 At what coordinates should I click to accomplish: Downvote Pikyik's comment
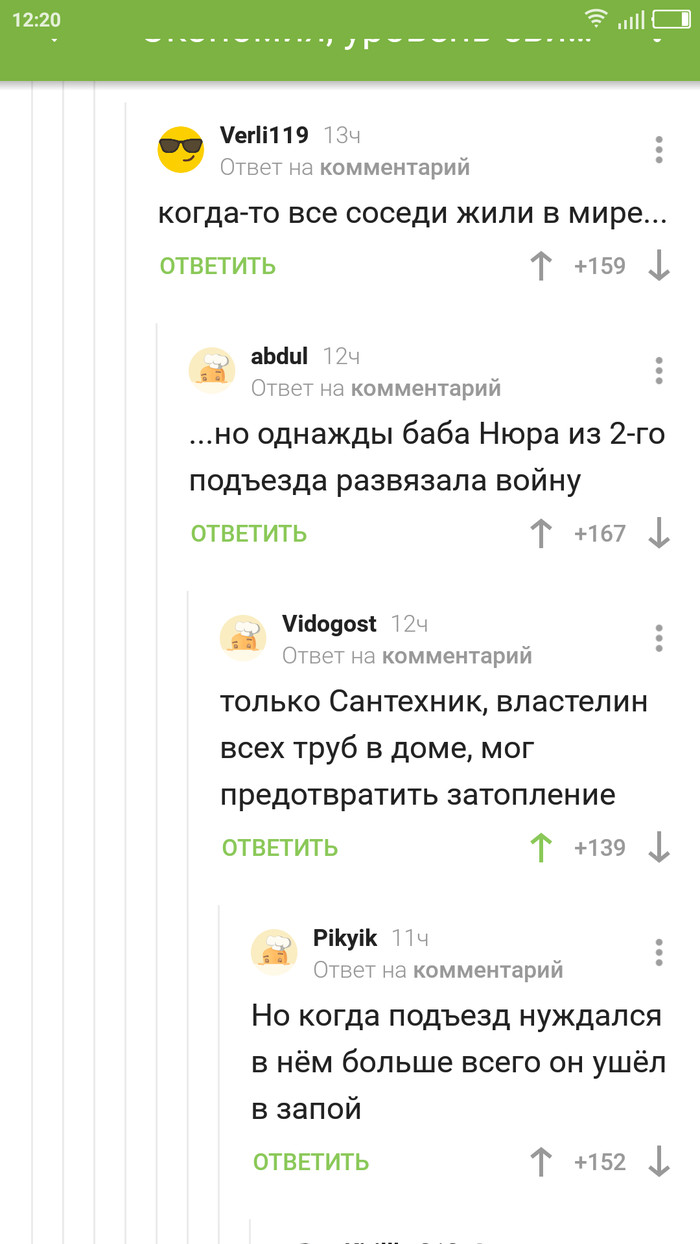[658, 1162]
